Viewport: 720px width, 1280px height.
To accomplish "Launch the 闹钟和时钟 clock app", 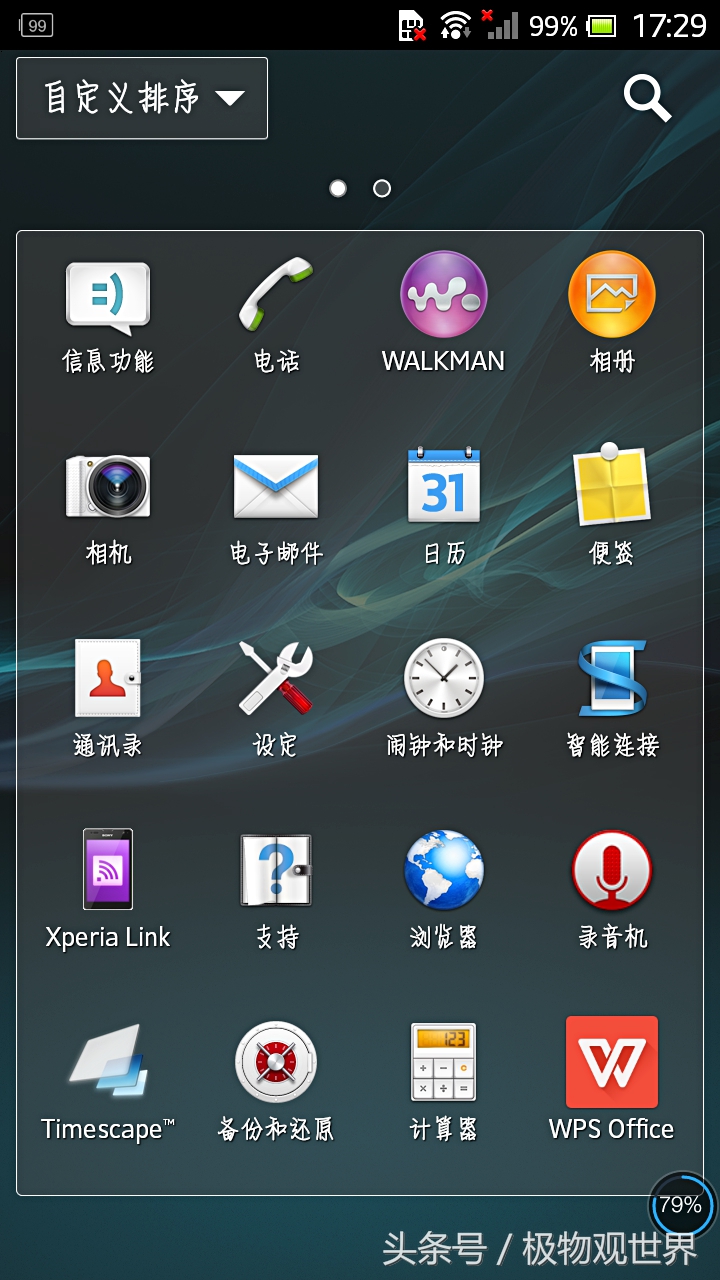I will [x=443, y=680].
